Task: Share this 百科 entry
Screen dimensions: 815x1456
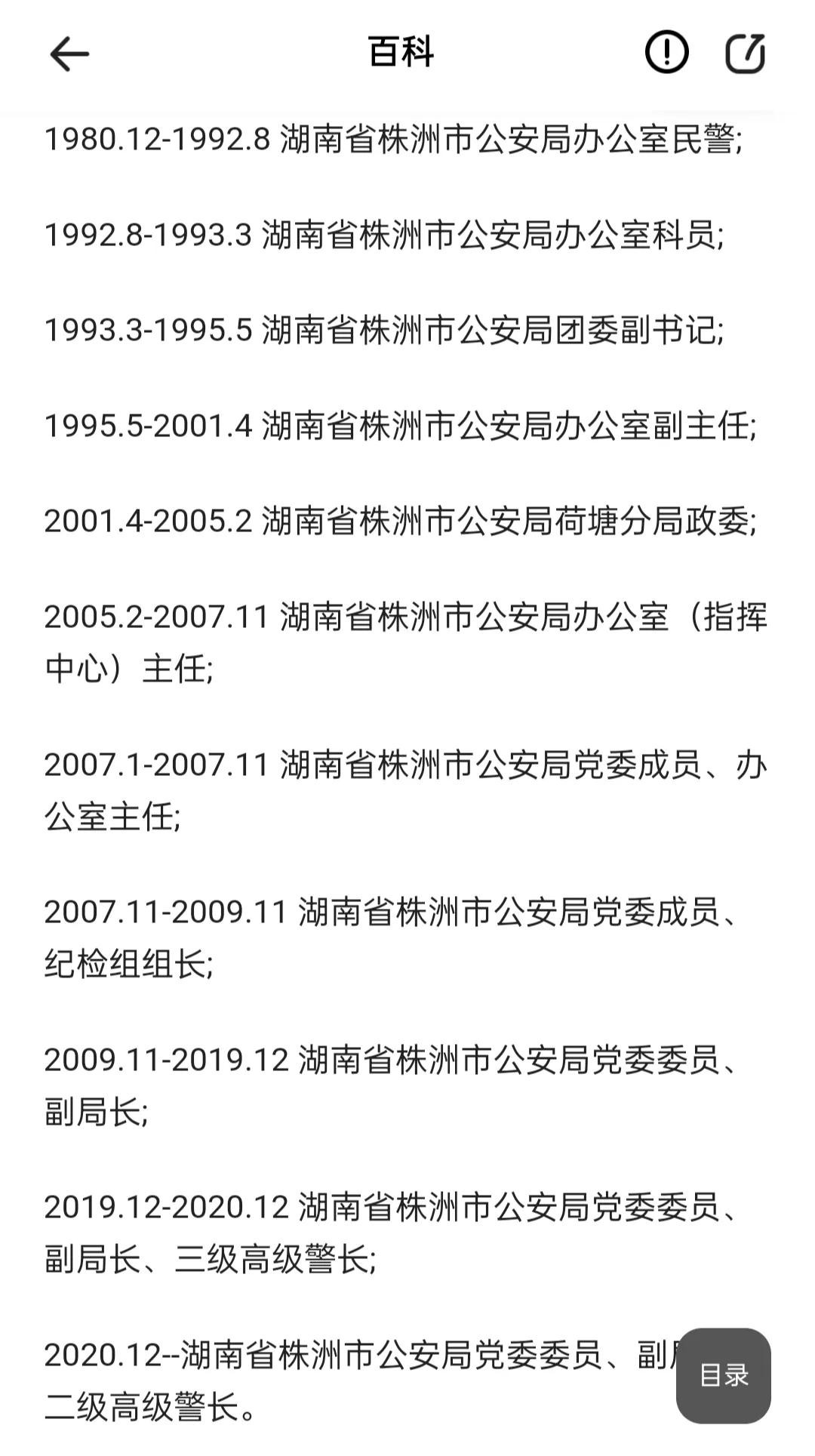Action: point(745,53)
